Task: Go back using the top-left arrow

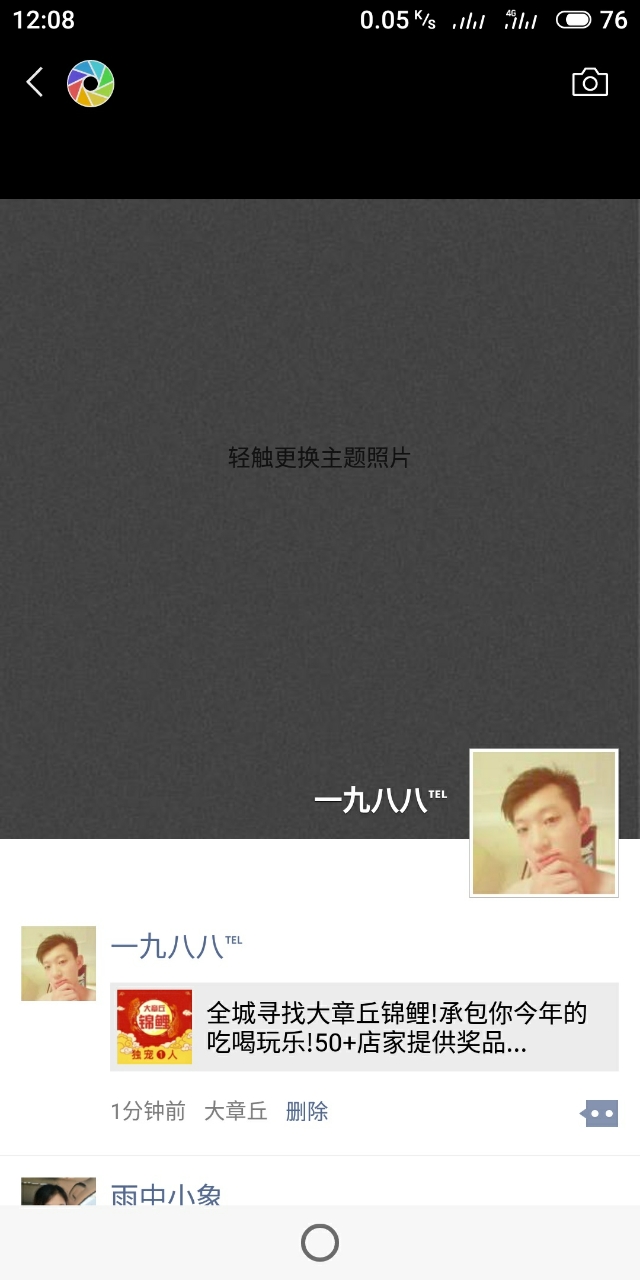Action: tap(35, 82)
